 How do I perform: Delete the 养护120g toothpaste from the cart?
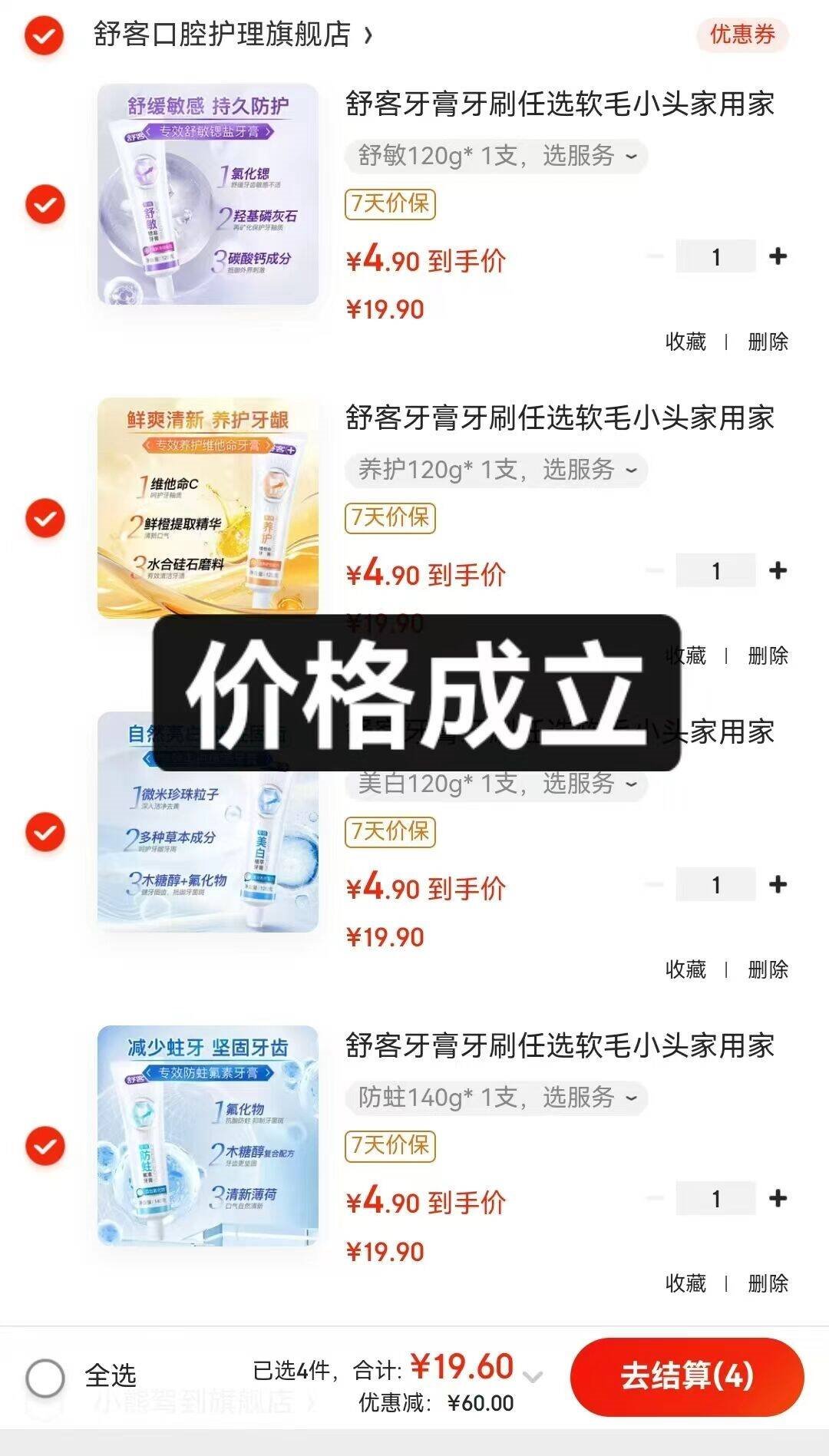tap(768, 655)
